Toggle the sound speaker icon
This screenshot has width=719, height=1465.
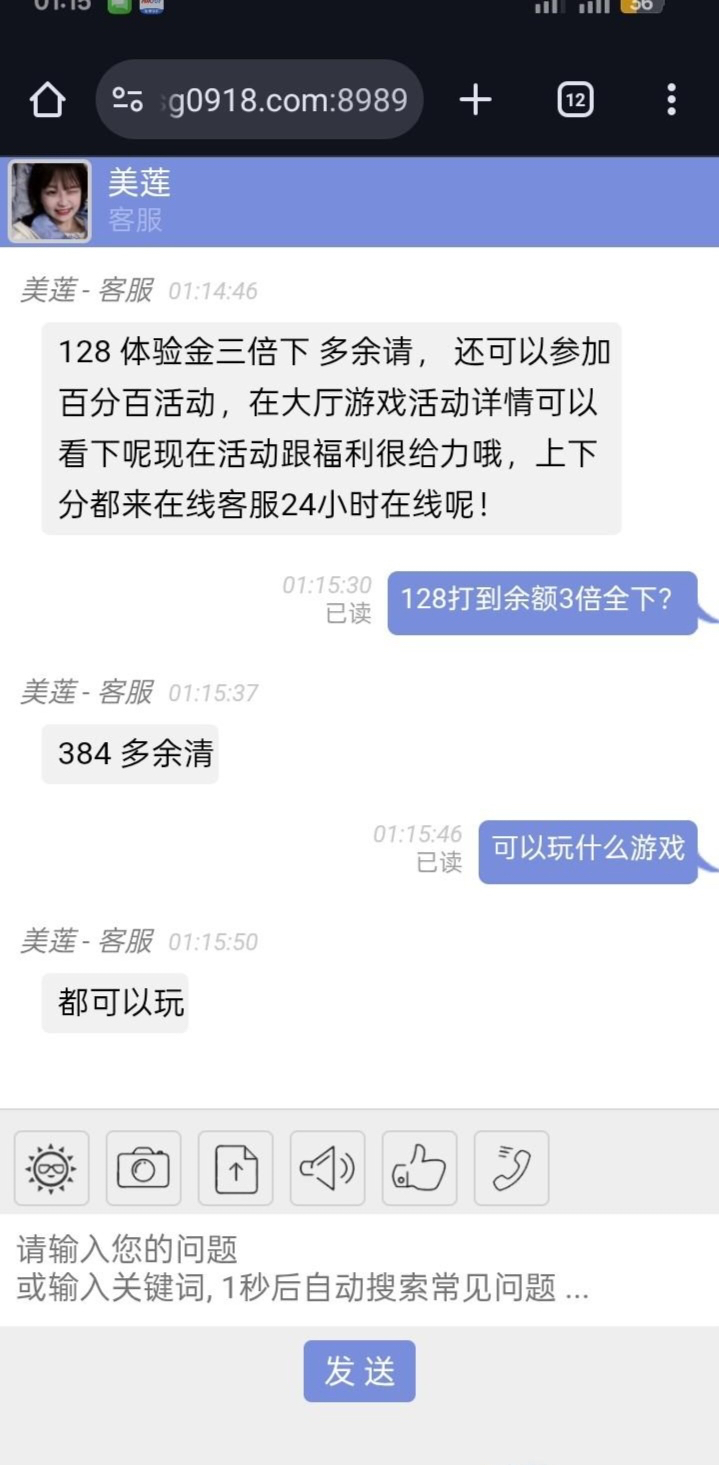(x=327, y=1168)
